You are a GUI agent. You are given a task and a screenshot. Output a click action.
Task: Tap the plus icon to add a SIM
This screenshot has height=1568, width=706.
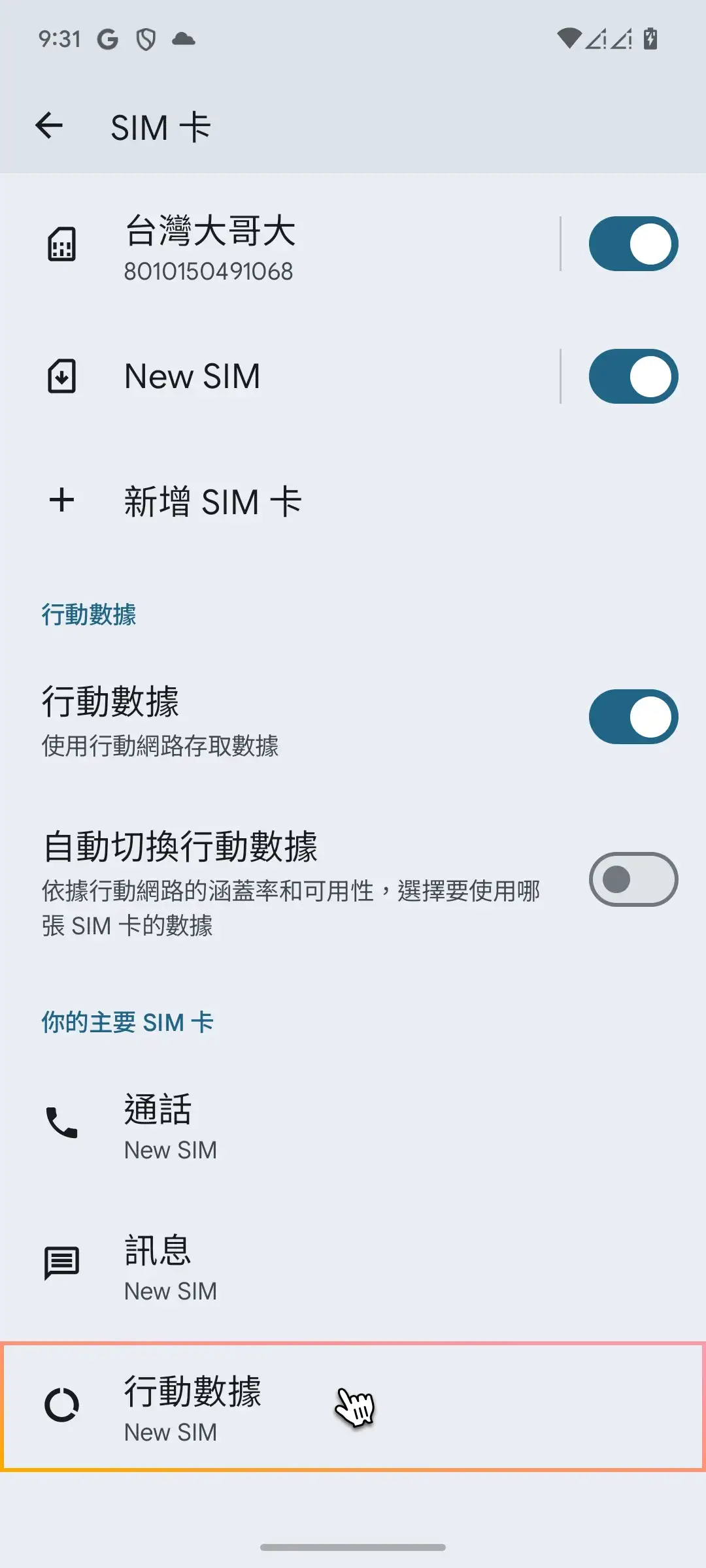(x=62, y=501)
